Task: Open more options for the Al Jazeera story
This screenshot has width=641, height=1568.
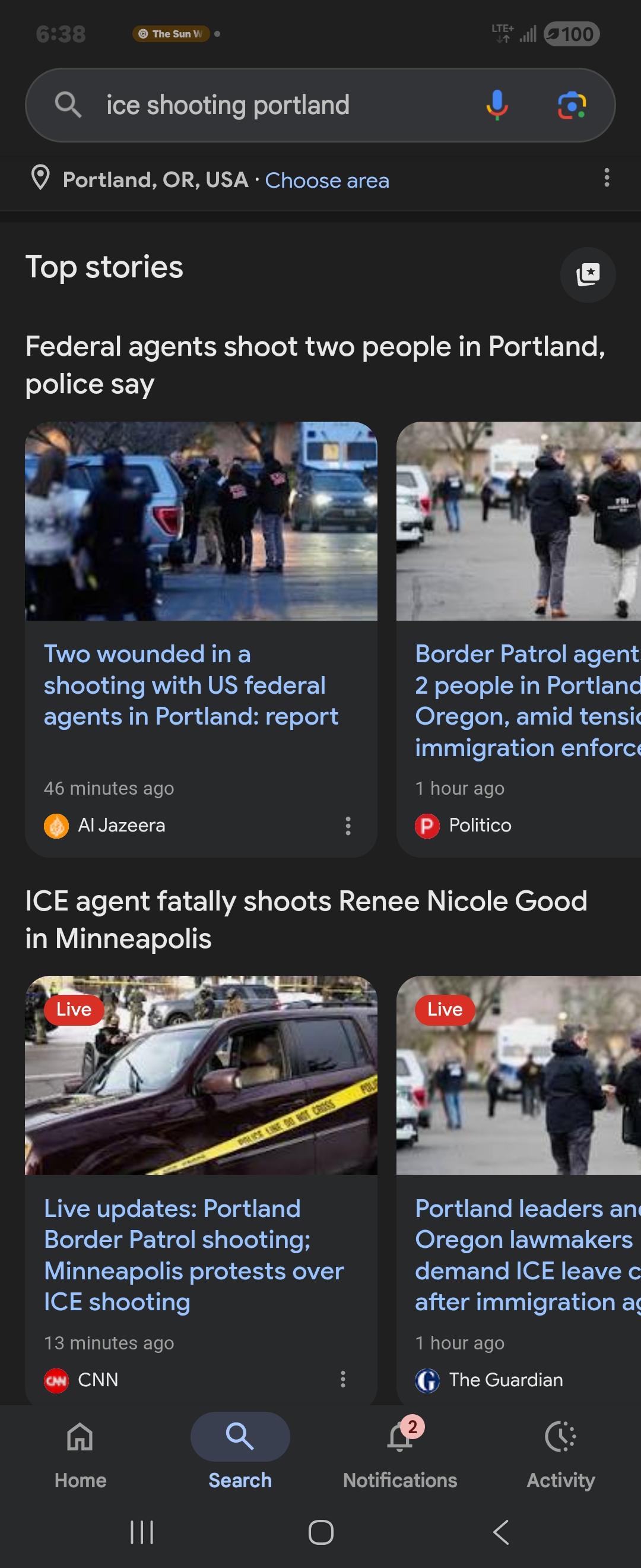Action: pyautogui.click(x=348, y=826)
